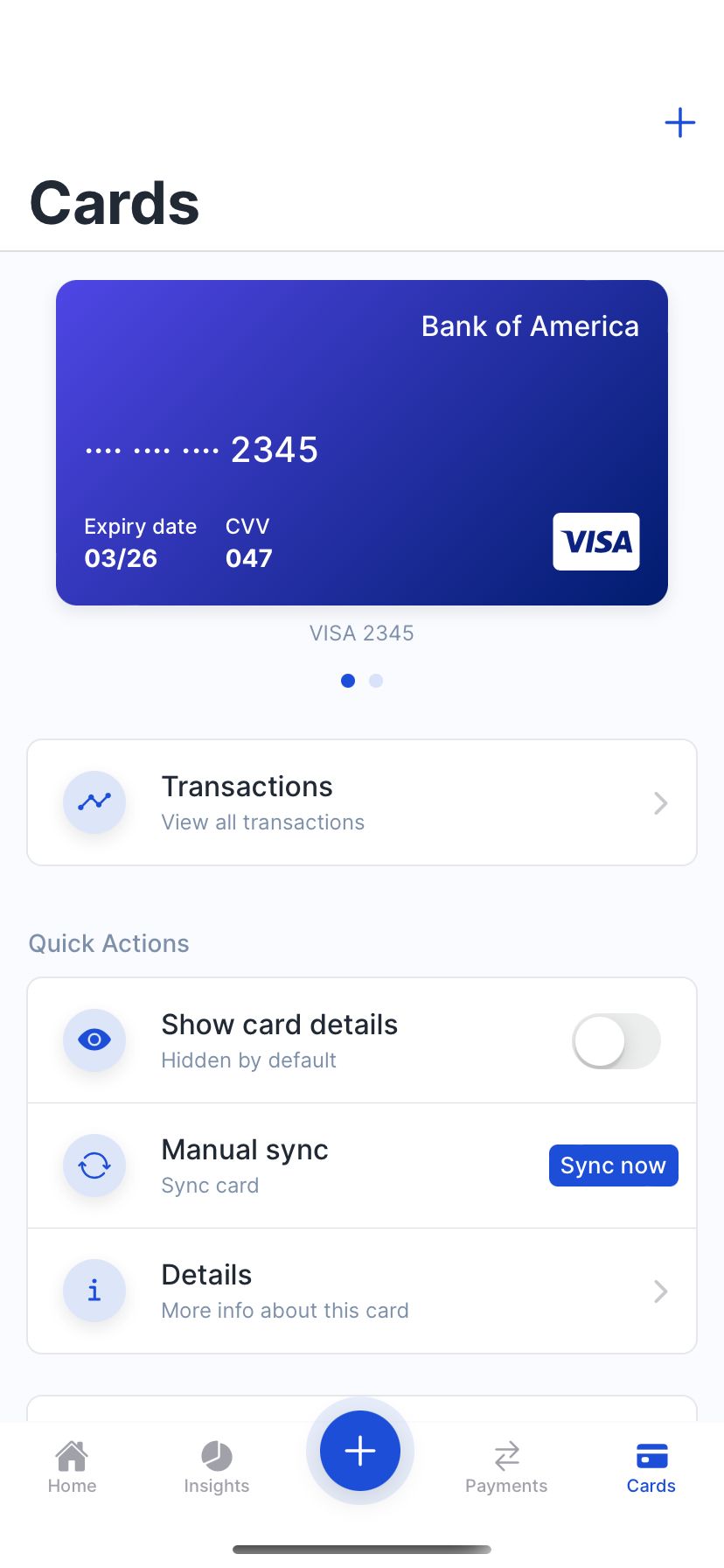Tap the center floating plus button
Viewport: 724px width, 1568px height.
(x=360, y=1451)
